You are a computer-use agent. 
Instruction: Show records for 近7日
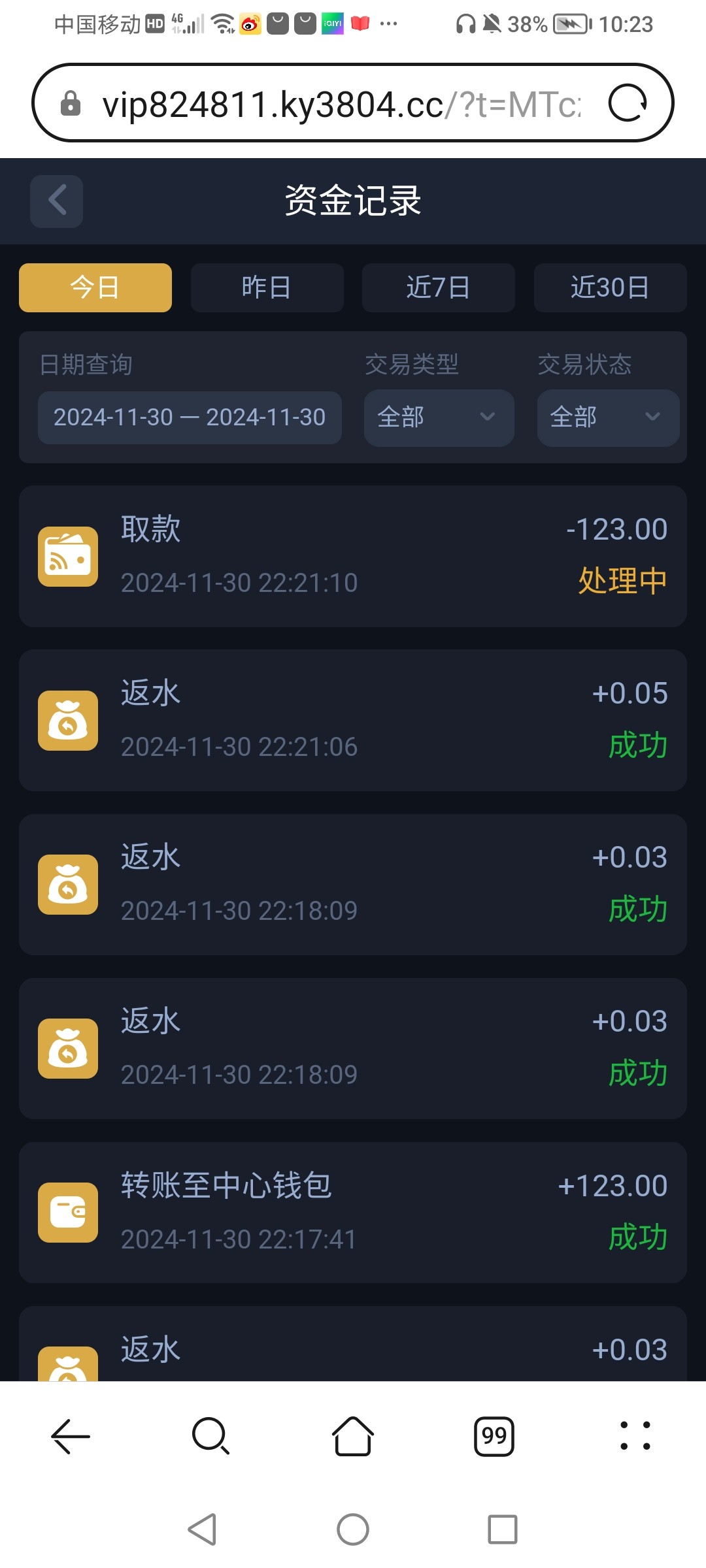pos(438,287)
